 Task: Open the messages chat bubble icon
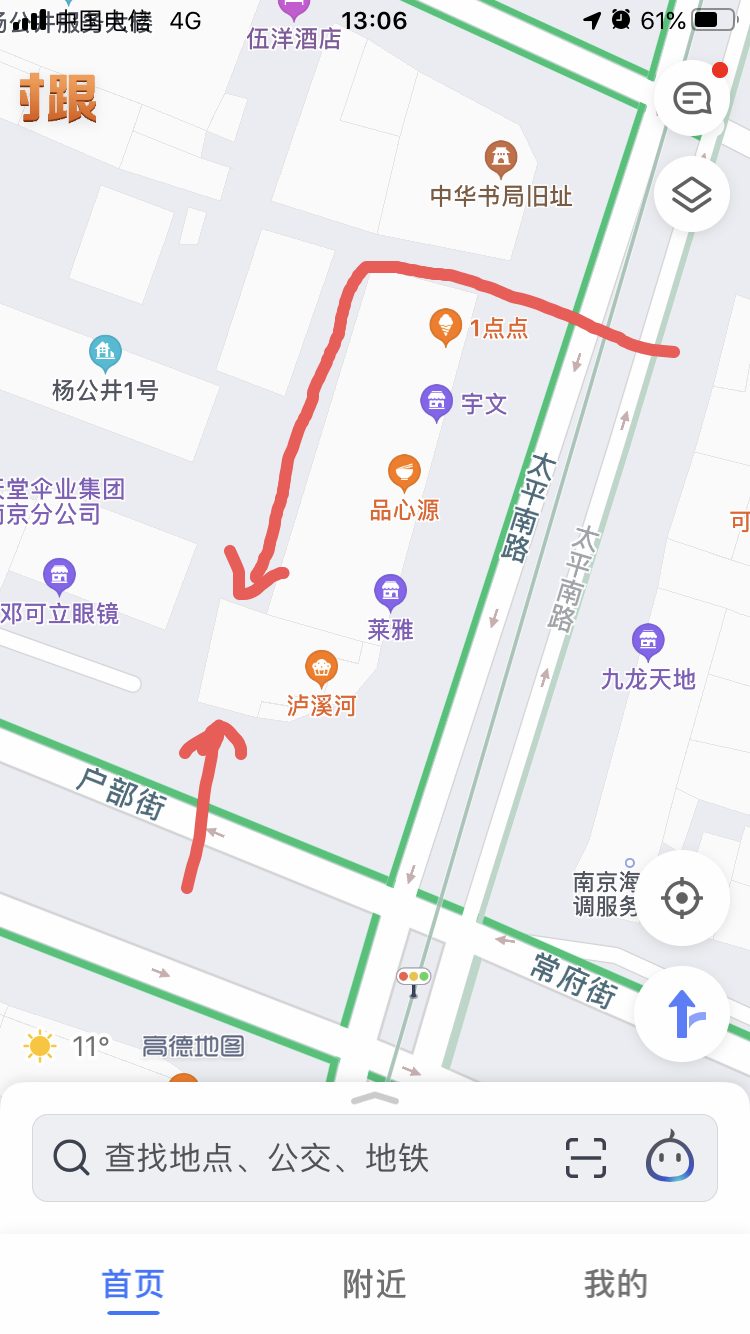coord(691,98)
